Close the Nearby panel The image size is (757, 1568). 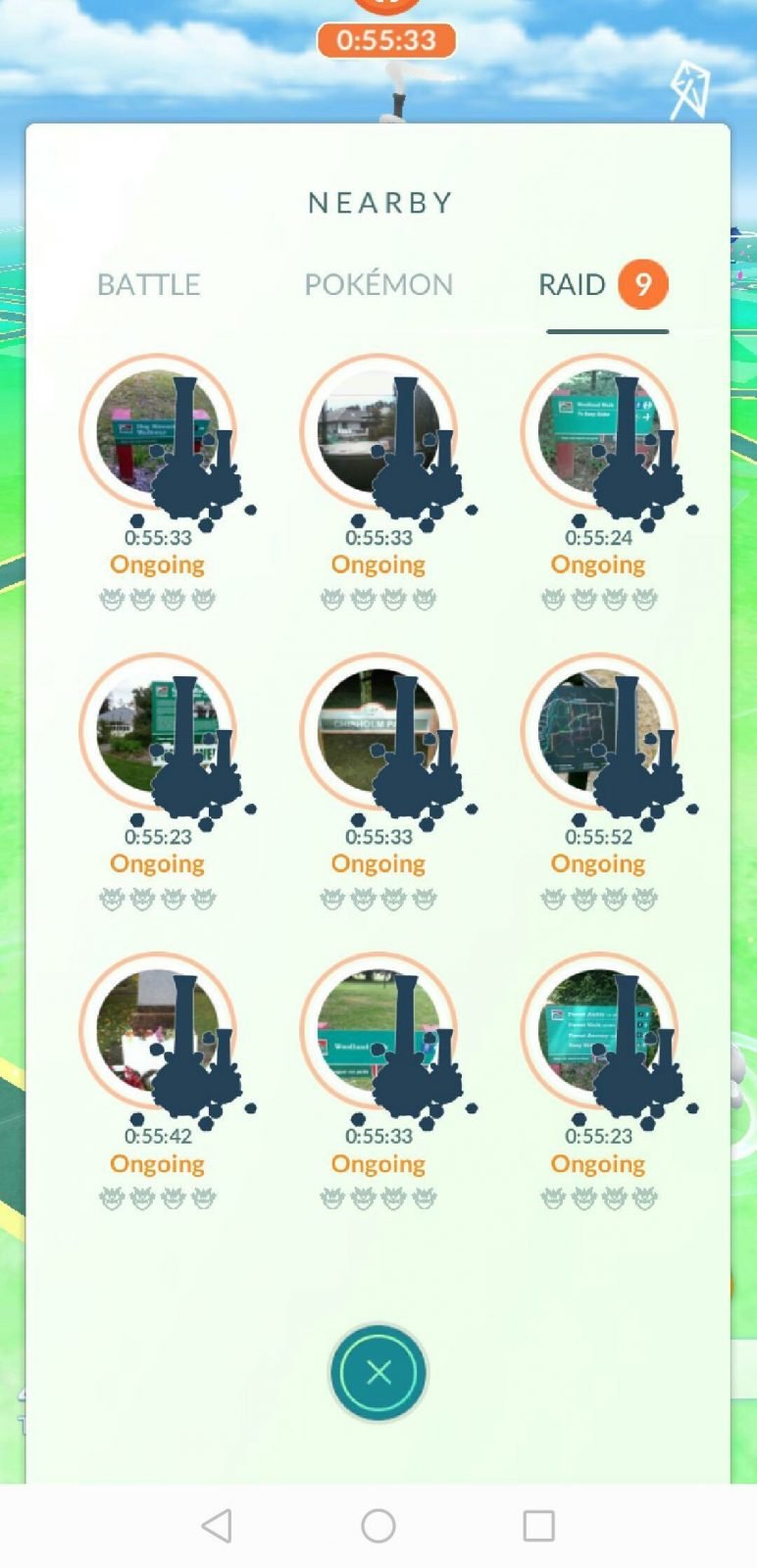378,1372
